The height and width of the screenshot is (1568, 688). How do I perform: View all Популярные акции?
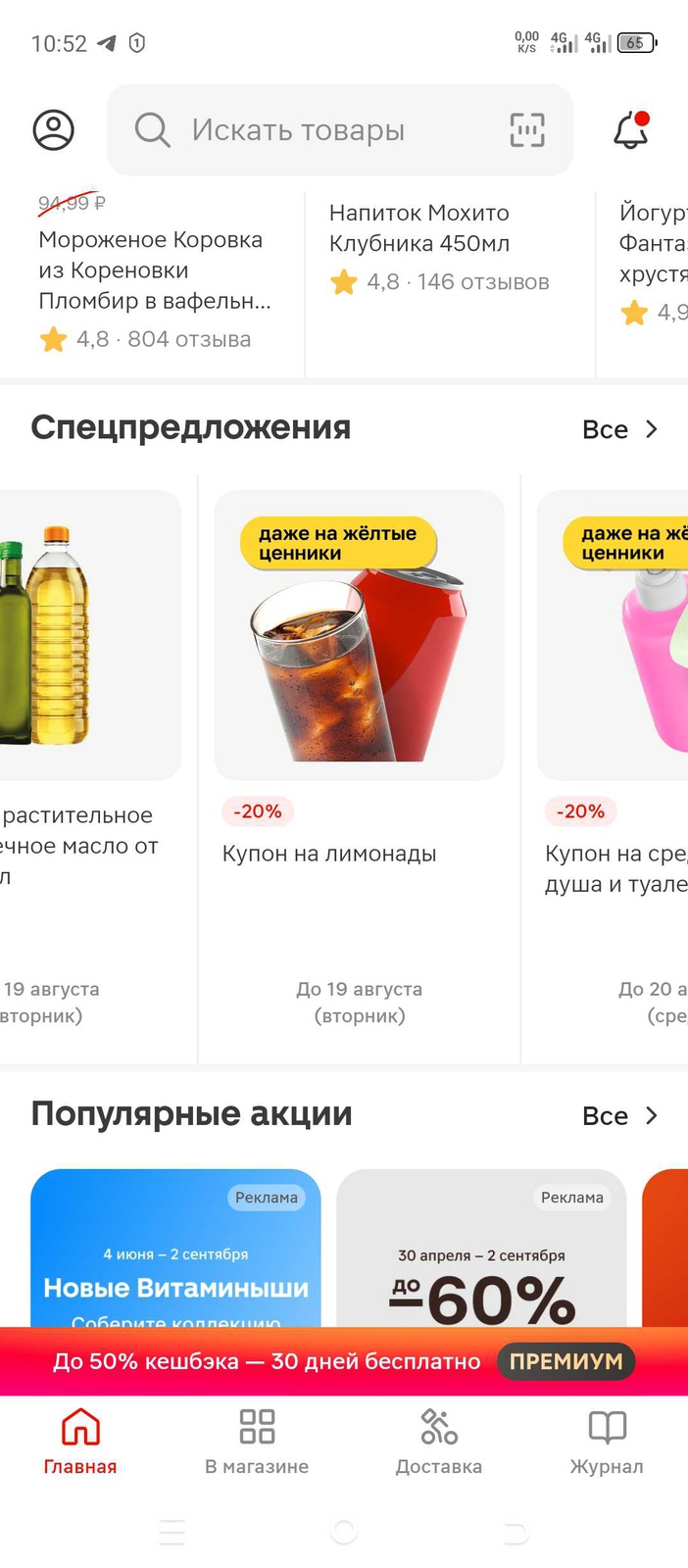[x=619, y=1115]
